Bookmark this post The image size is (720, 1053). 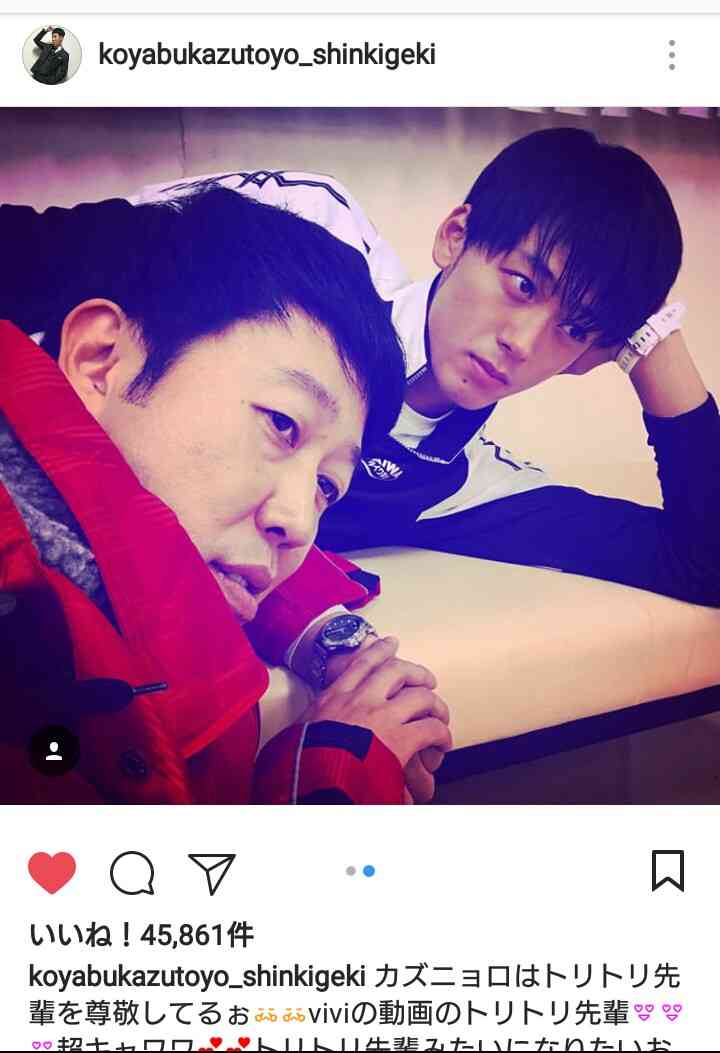pos(667,871)
